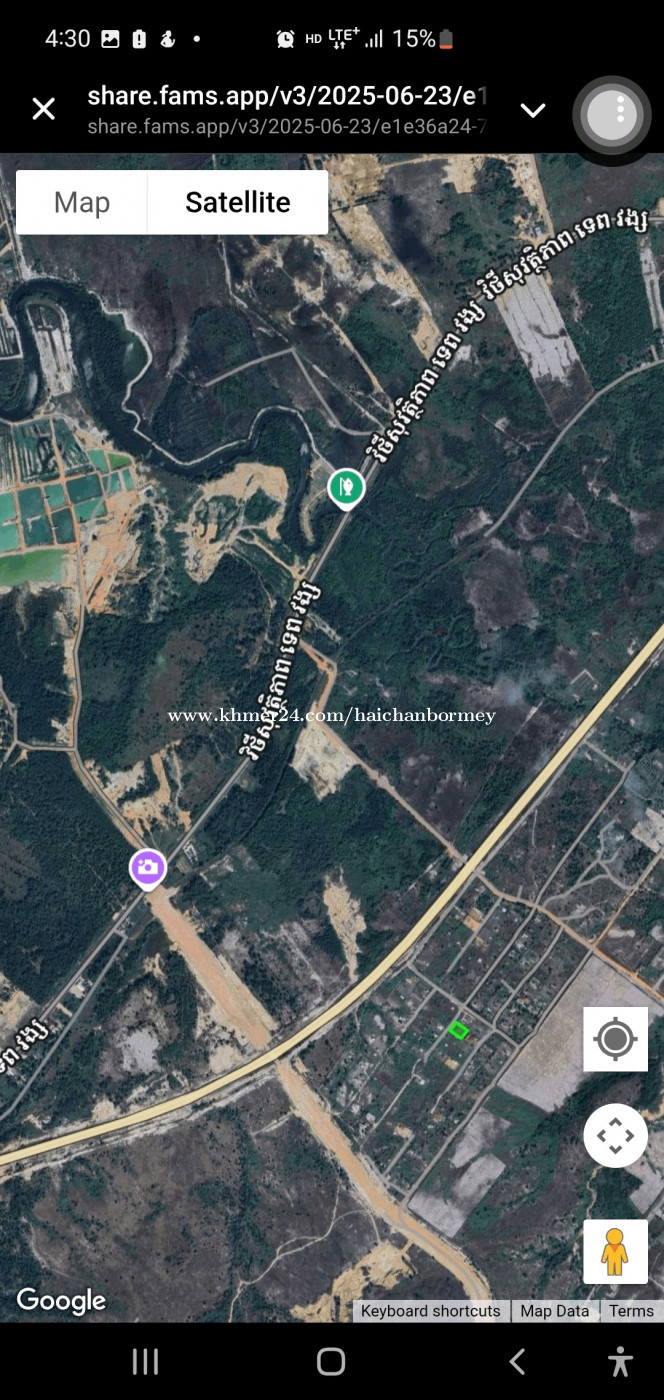Image resolution: width=664 pixels, height=1400 pixels.
Task: Activate Street View pegman
Action: 615,1251
